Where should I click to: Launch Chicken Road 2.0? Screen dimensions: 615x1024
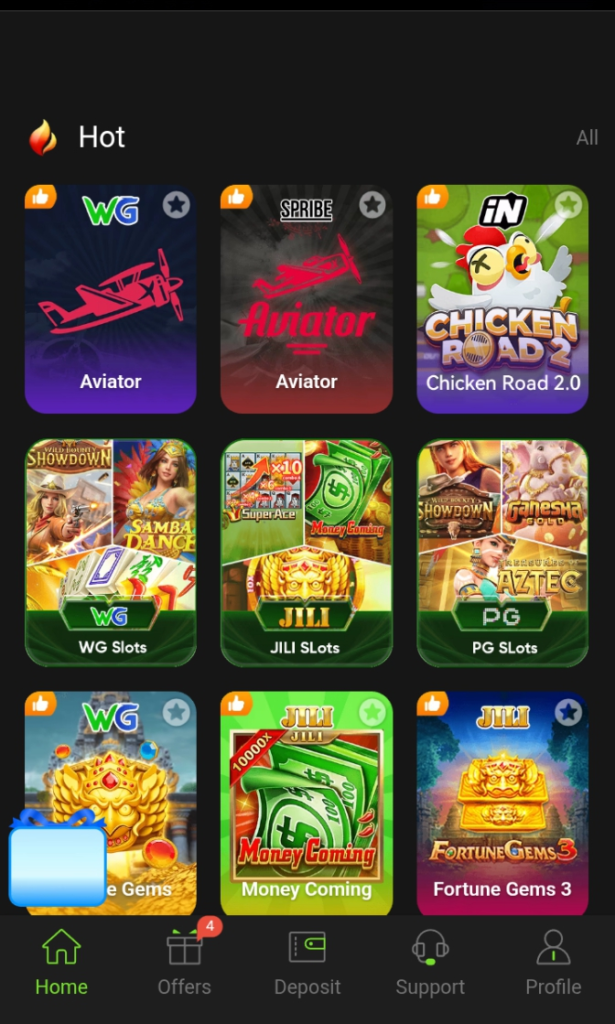click(x=502, y=300)
